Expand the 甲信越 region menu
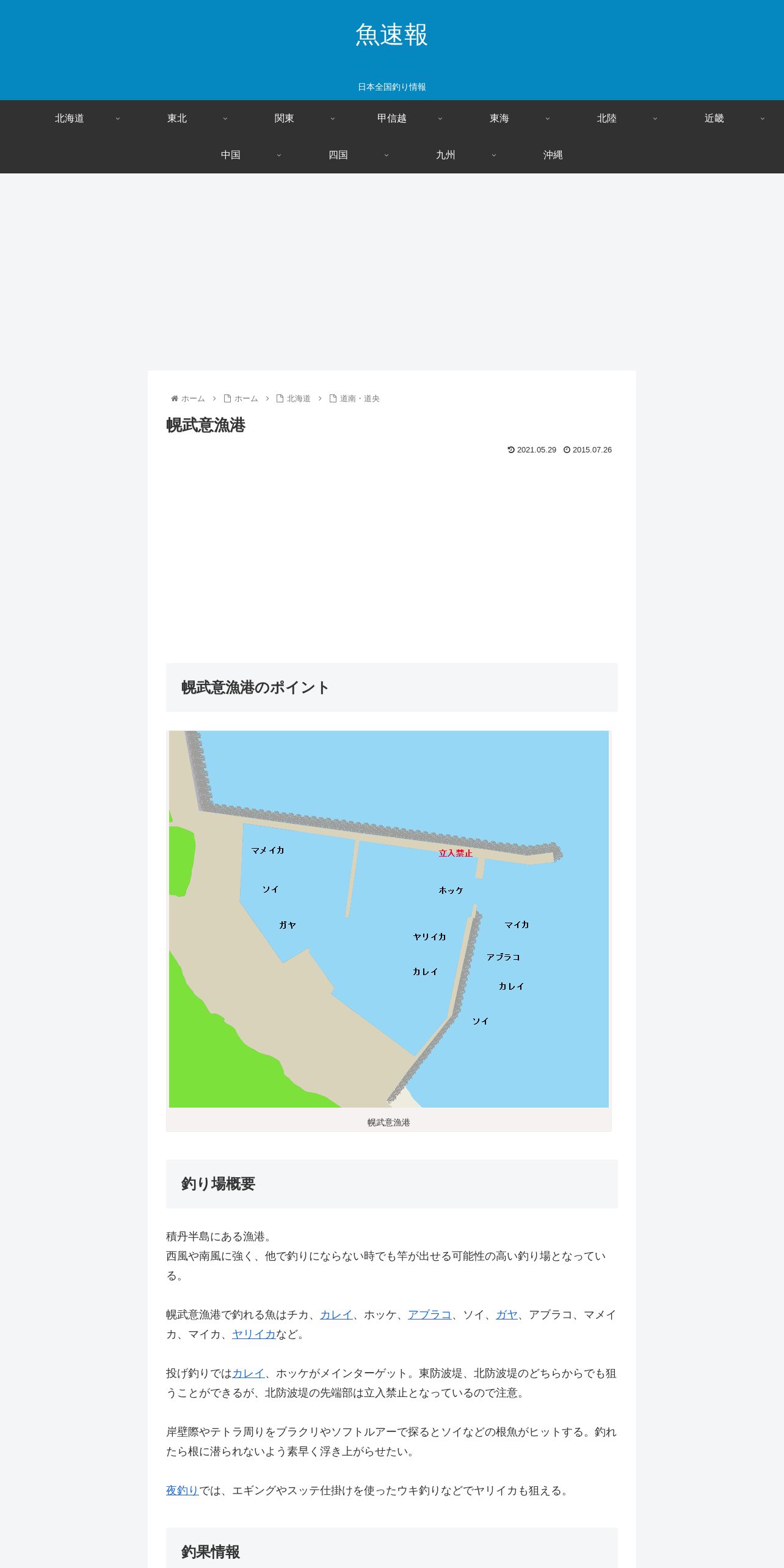Image resolution: width=784 pixels, height=1568 pixels. tap(409, 118)
